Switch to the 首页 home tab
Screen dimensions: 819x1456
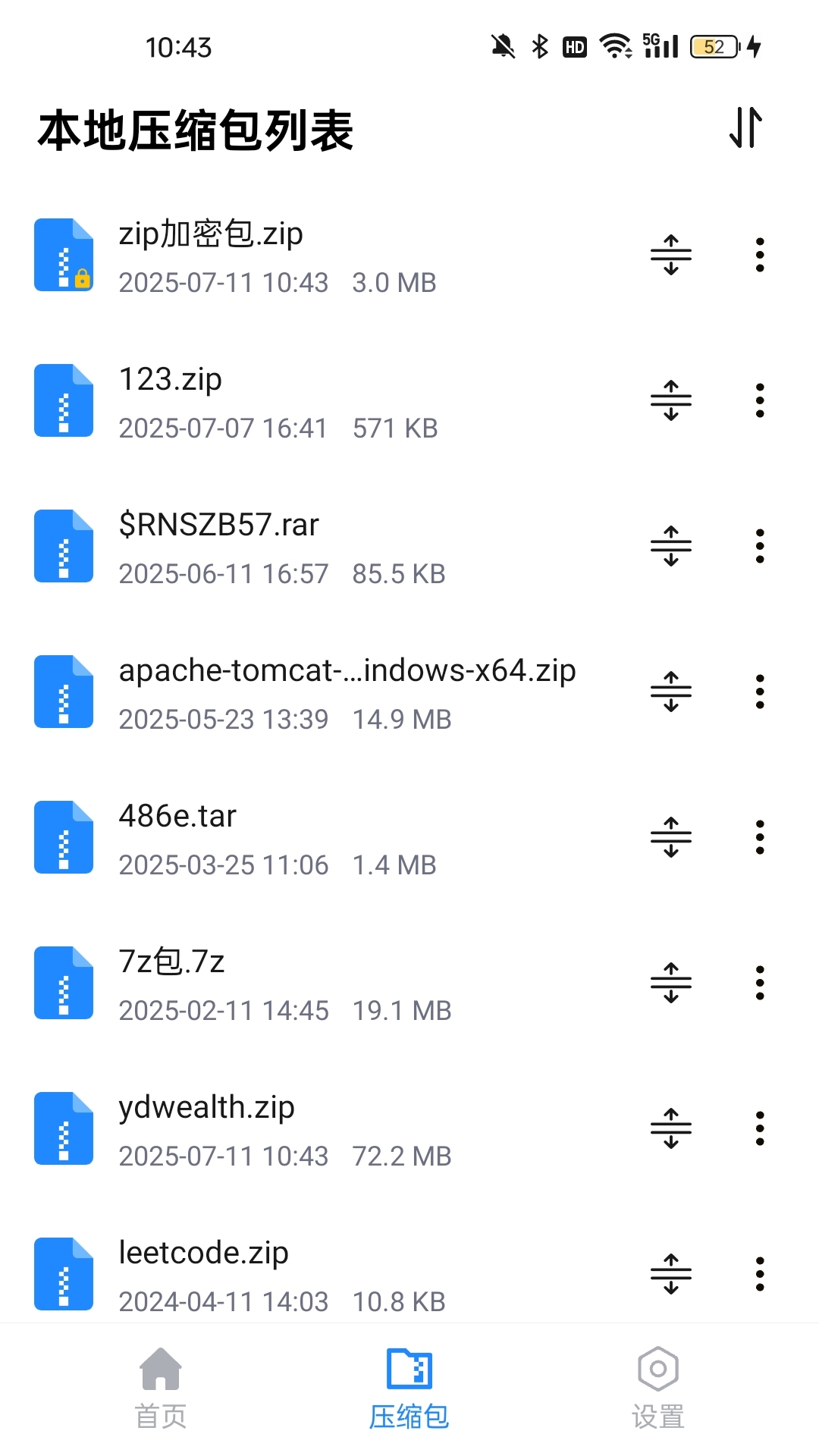pyautogui.click(x=161, y=1388)
